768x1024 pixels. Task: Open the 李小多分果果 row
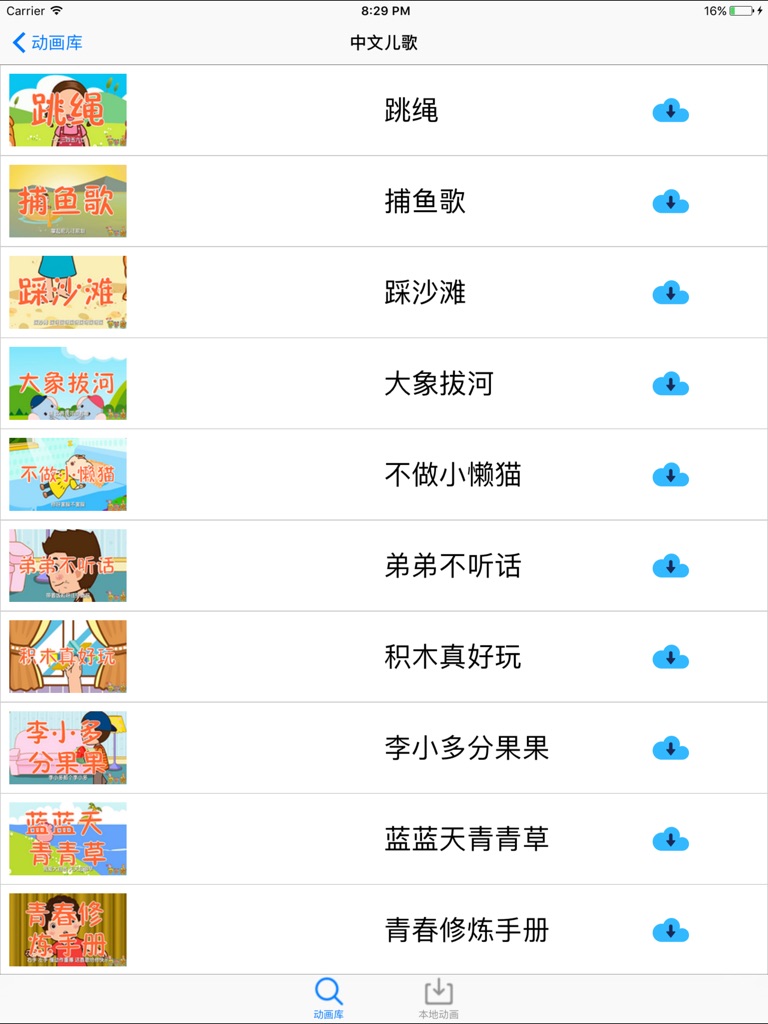click(x=466, y=748)
